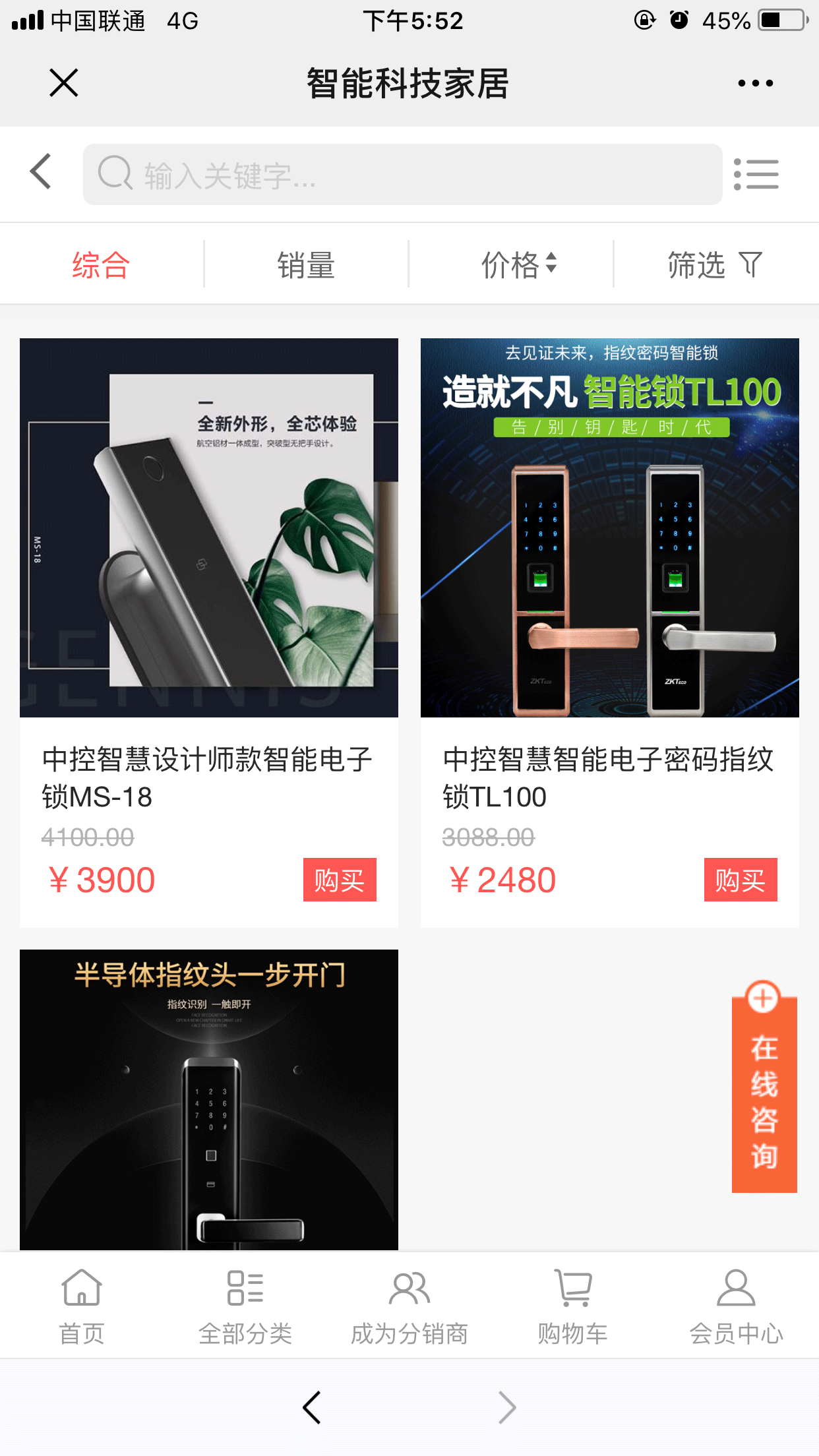Buy the TL100 lock priced ¥2480

740,880
